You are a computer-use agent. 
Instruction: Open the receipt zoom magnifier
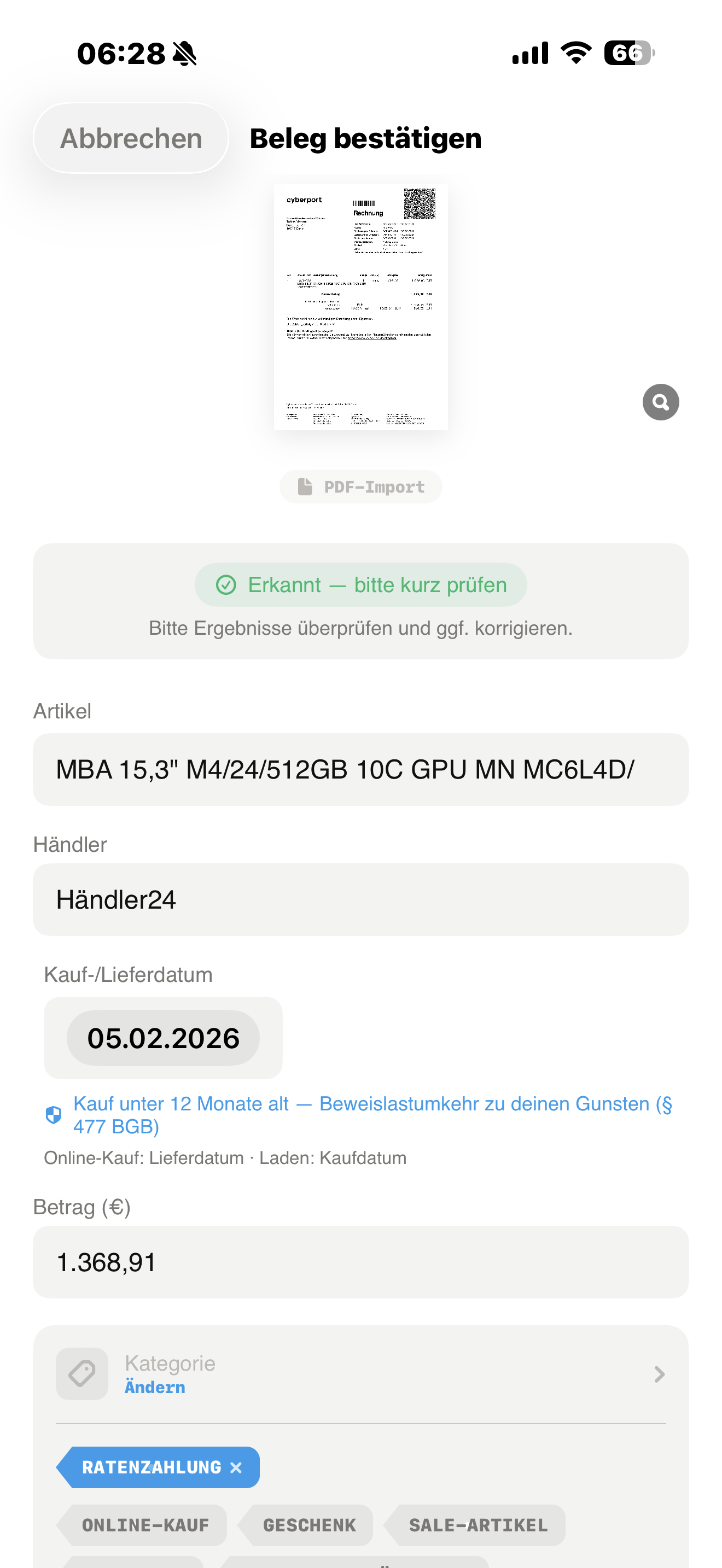tap(661, 401)
